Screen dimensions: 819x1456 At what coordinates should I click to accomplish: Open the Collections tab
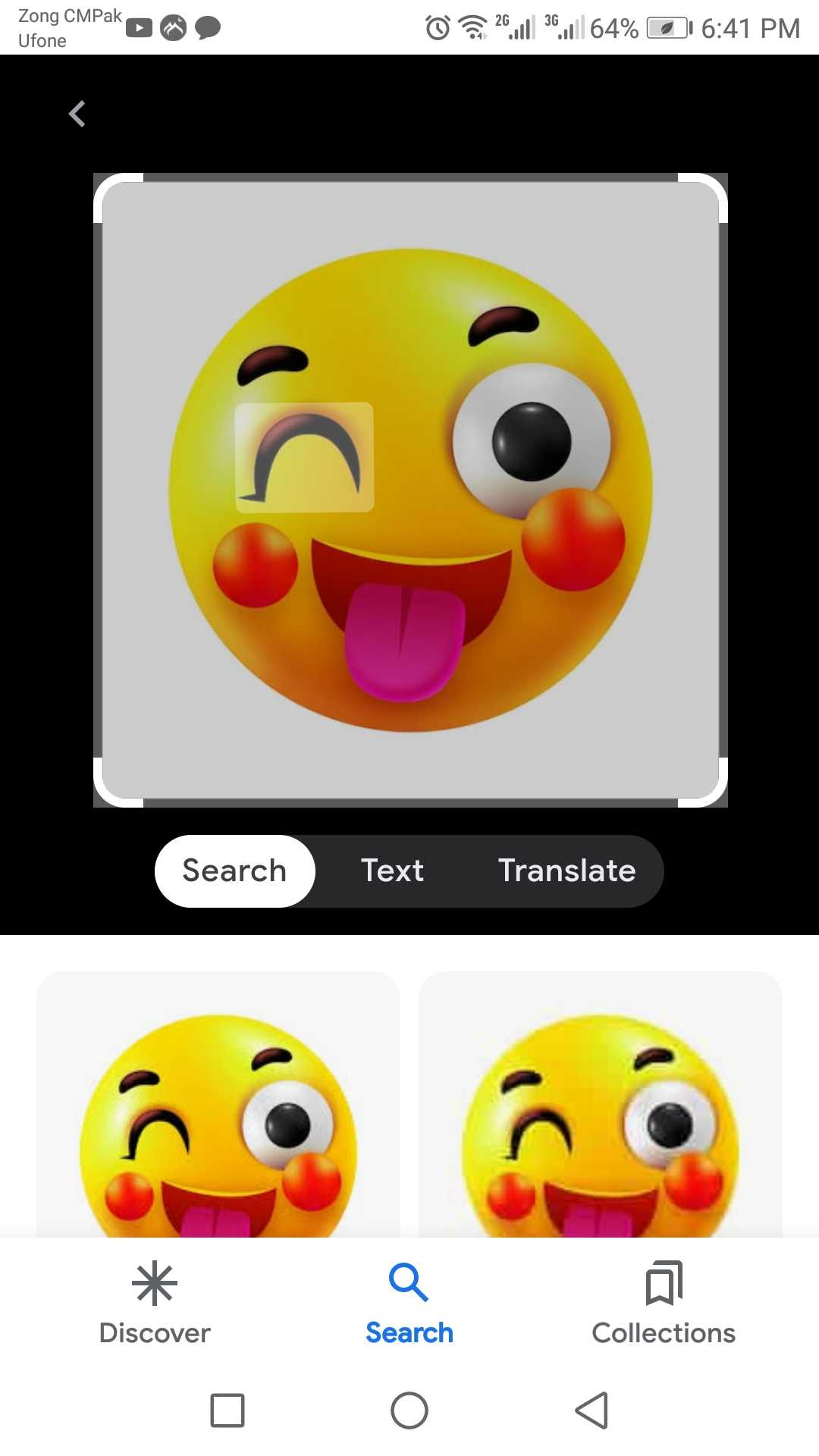664,1304
